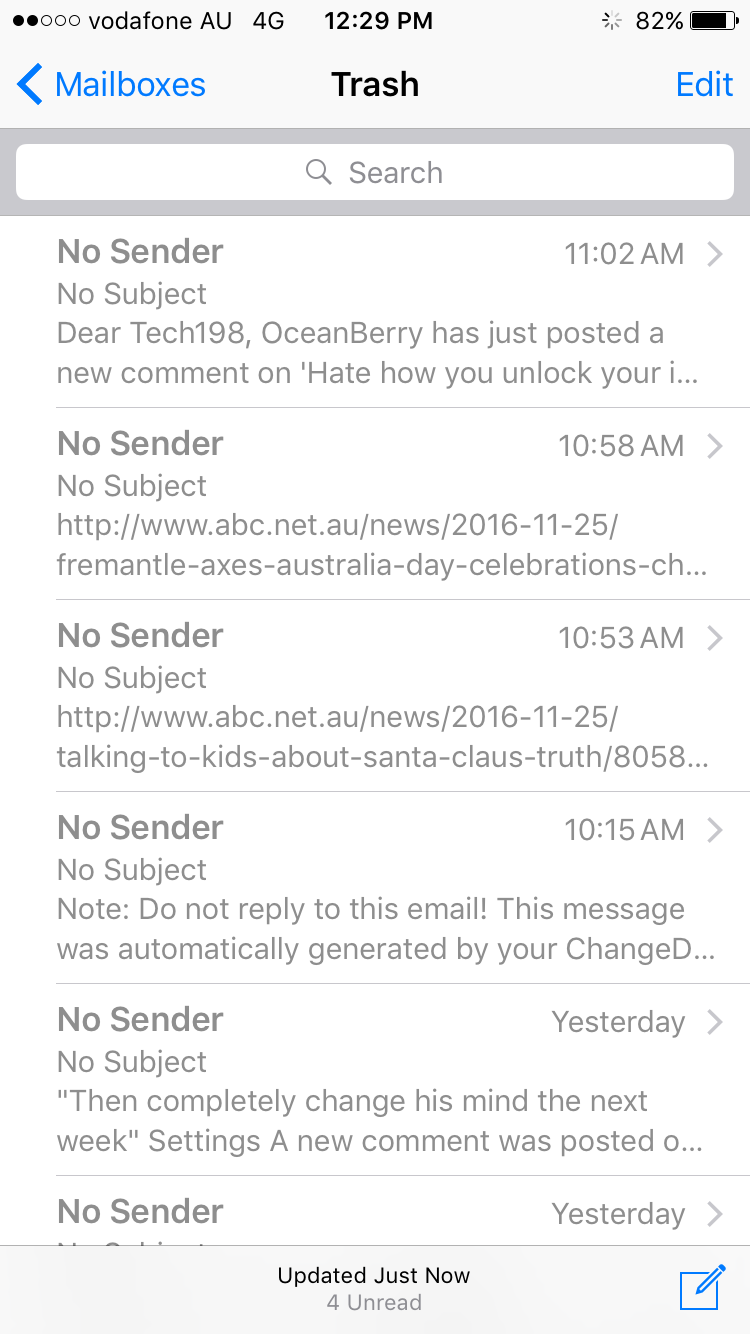Viewport: 750px width, 1334px height.
Task: Tap Edit to select messages
Action: [704, 85]
